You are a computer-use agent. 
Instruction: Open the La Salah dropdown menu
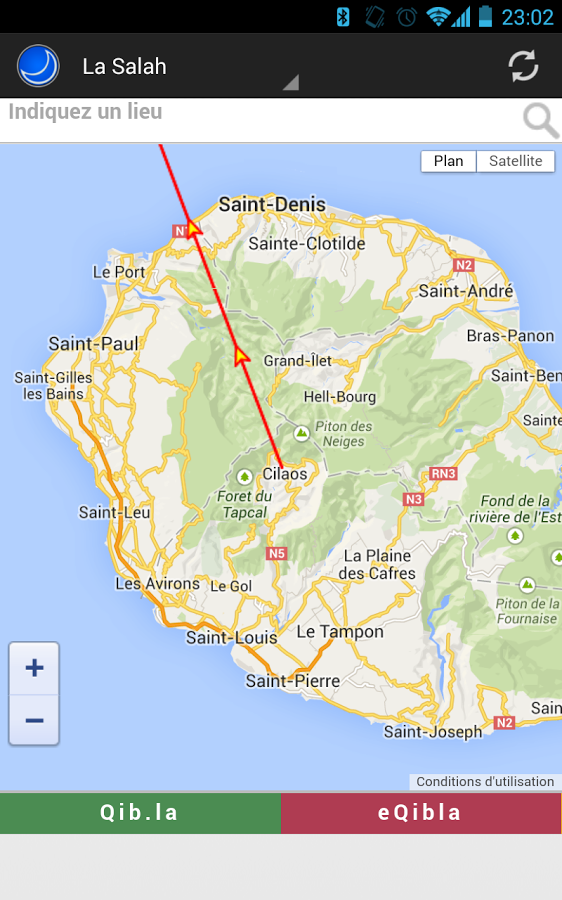click(x=188, y=67)
